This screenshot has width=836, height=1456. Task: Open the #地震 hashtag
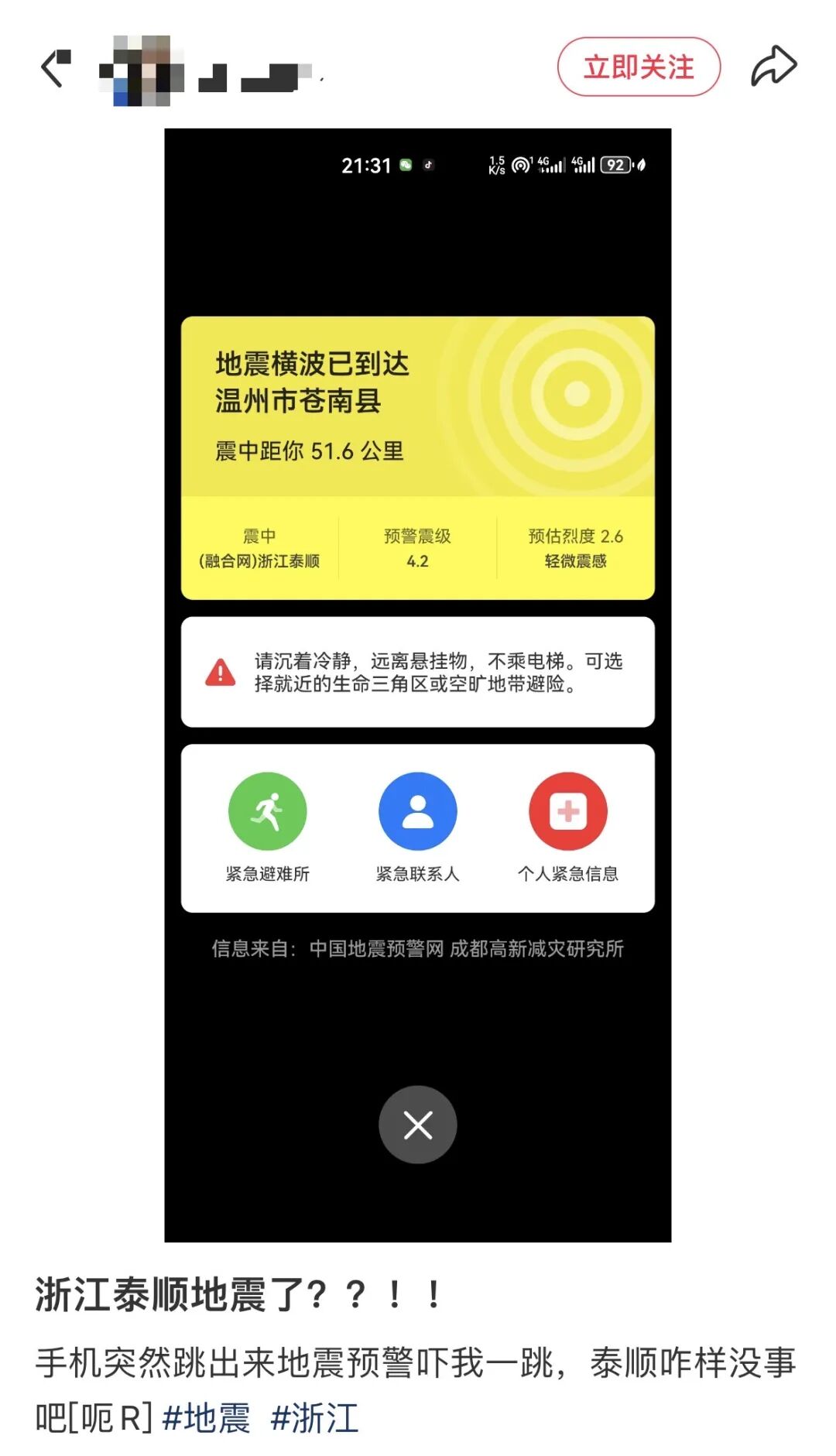(206, 1418)
